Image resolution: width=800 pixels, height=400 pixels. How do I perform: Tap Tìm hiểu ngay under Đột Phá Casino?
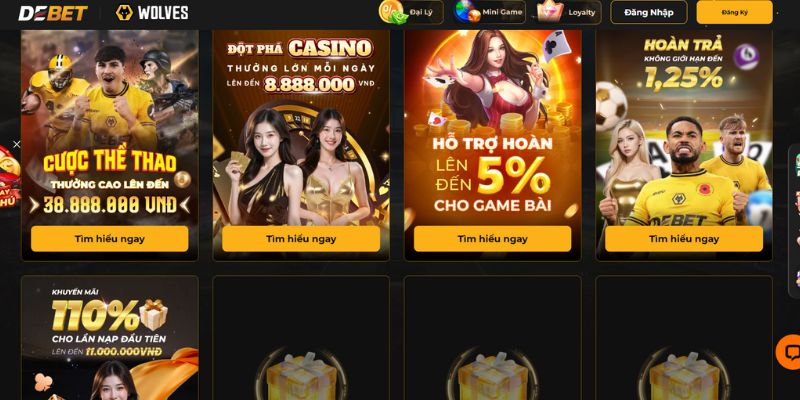[300, 239]
